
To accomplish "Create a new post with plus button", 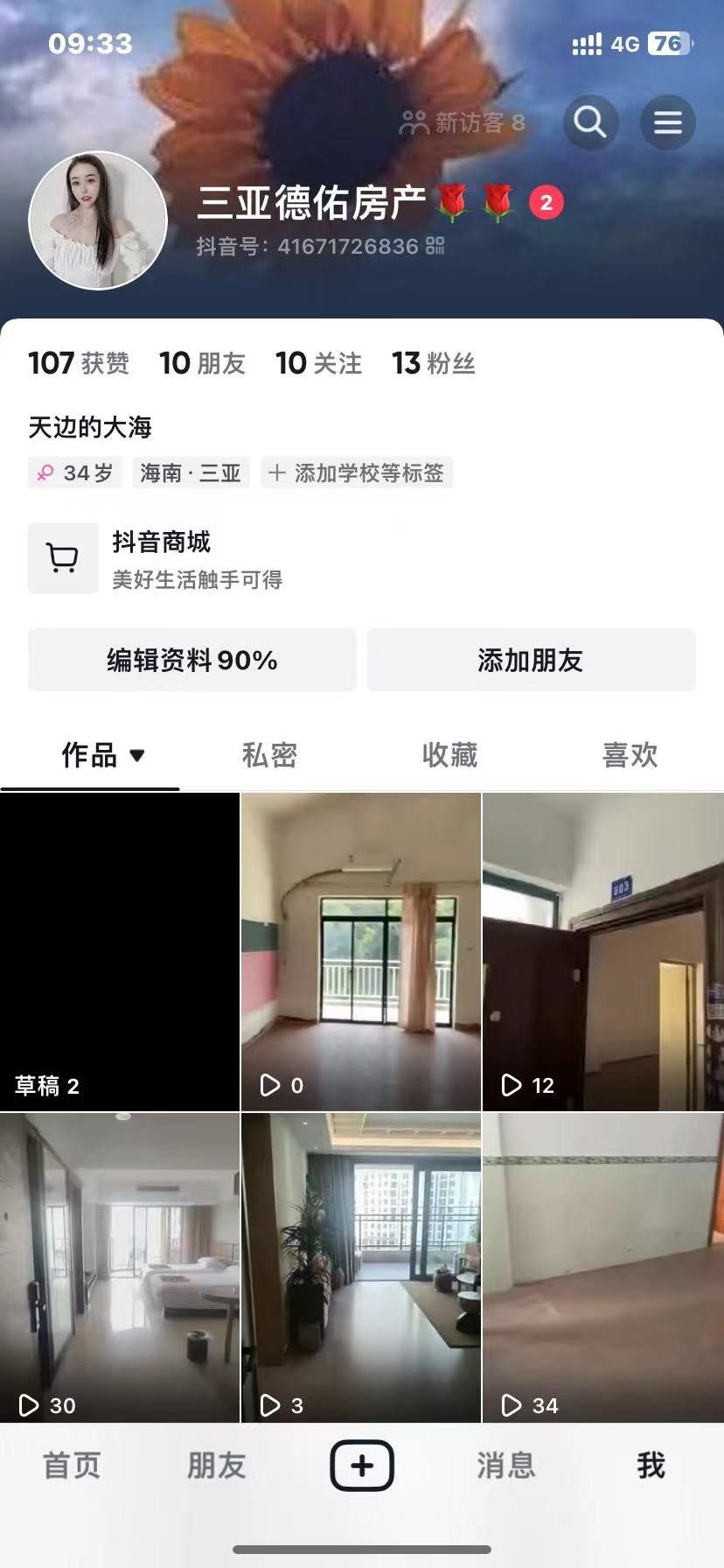I will [x=362, y=1466].
